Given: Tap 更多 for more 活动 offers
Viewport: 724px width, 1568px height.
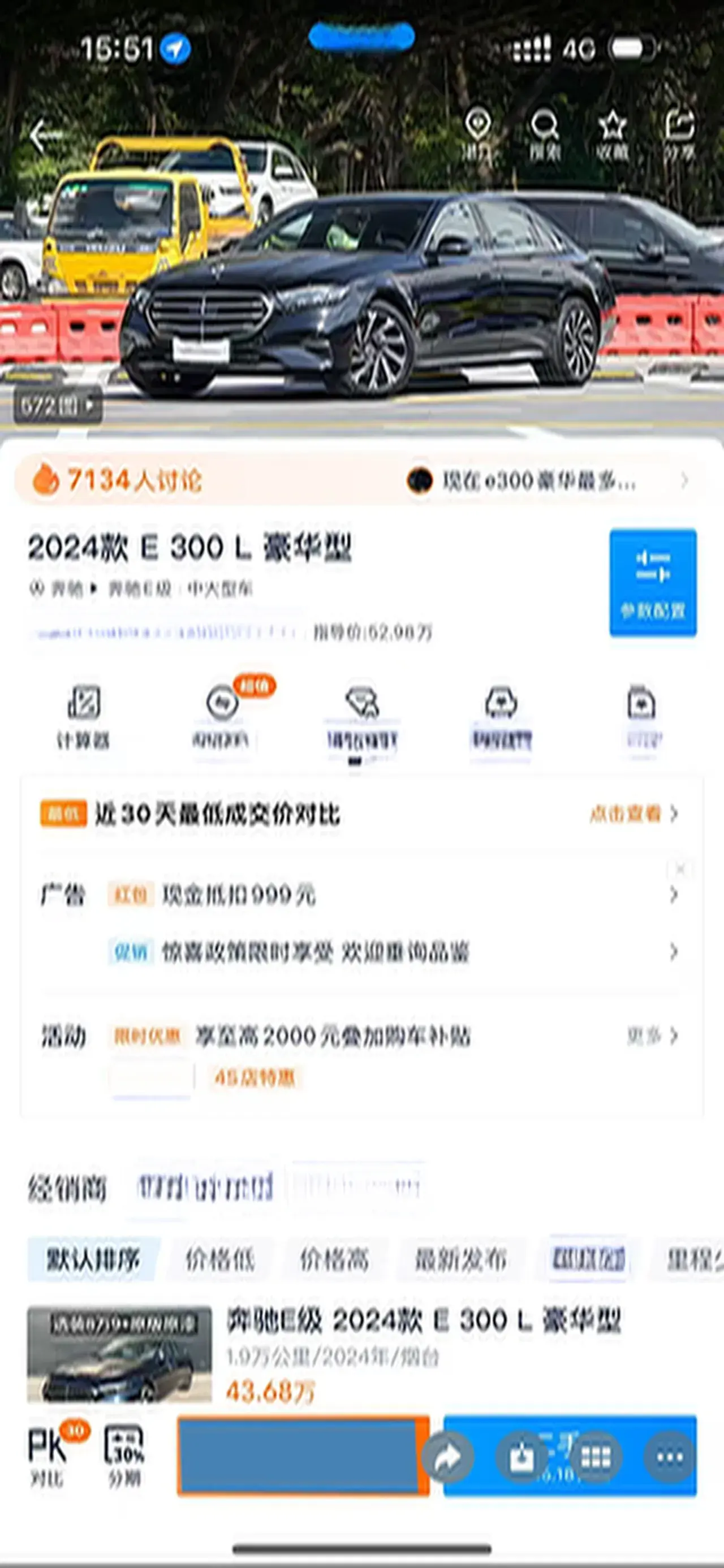Looking at the screenshot, I should 652,1036.
